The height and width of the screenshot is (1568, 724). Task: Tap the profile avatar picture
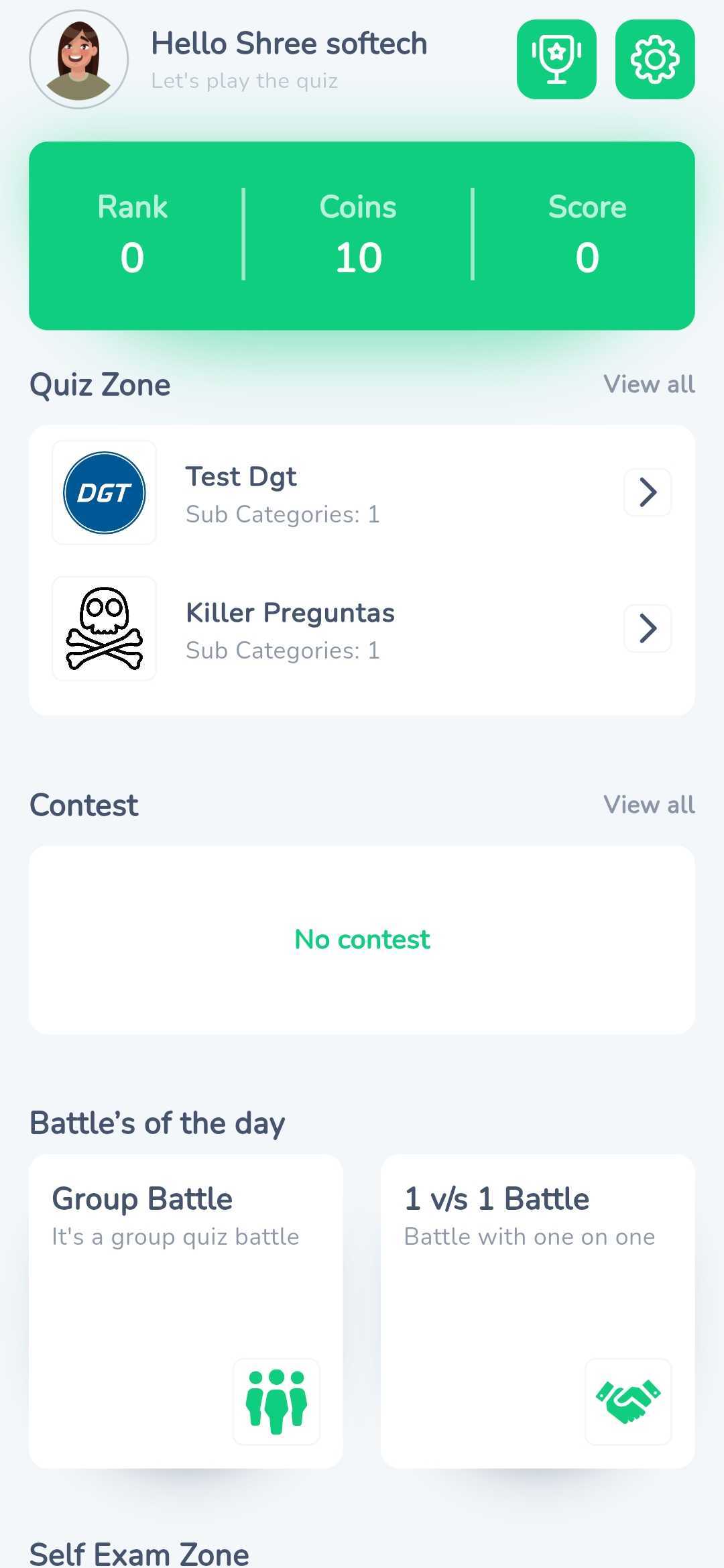point(79,59)
